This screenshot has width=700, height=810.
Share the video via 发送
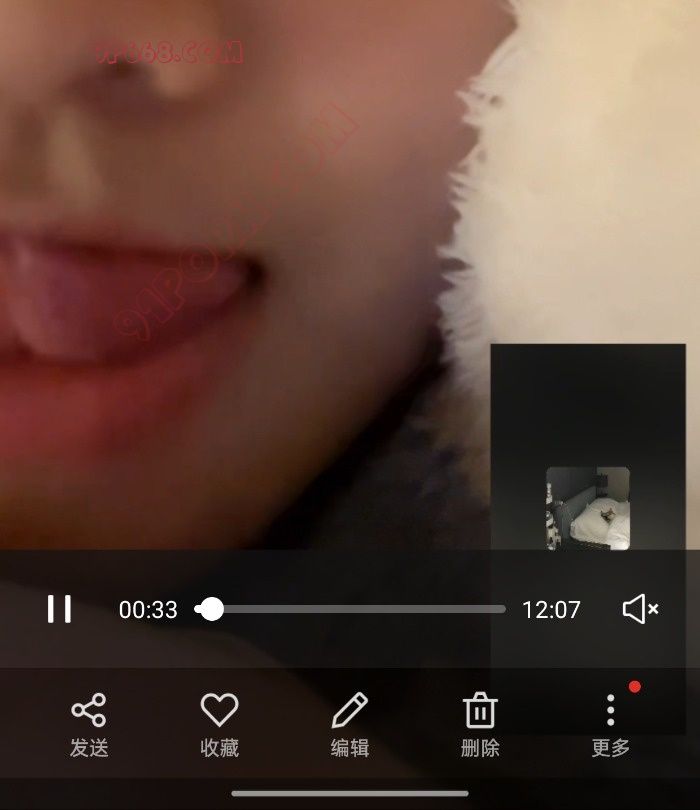click(89, 725)
